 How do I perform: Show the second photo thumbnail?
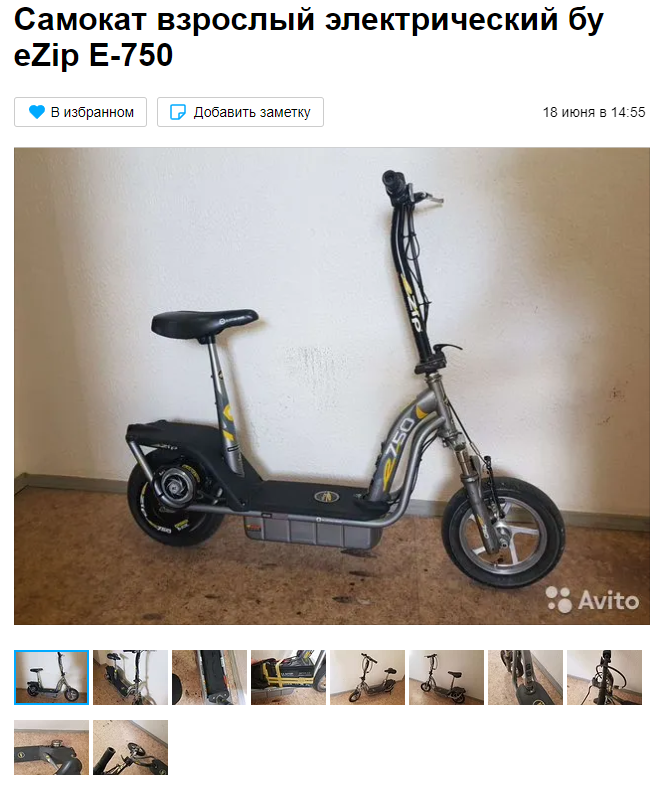pos(130,677)
